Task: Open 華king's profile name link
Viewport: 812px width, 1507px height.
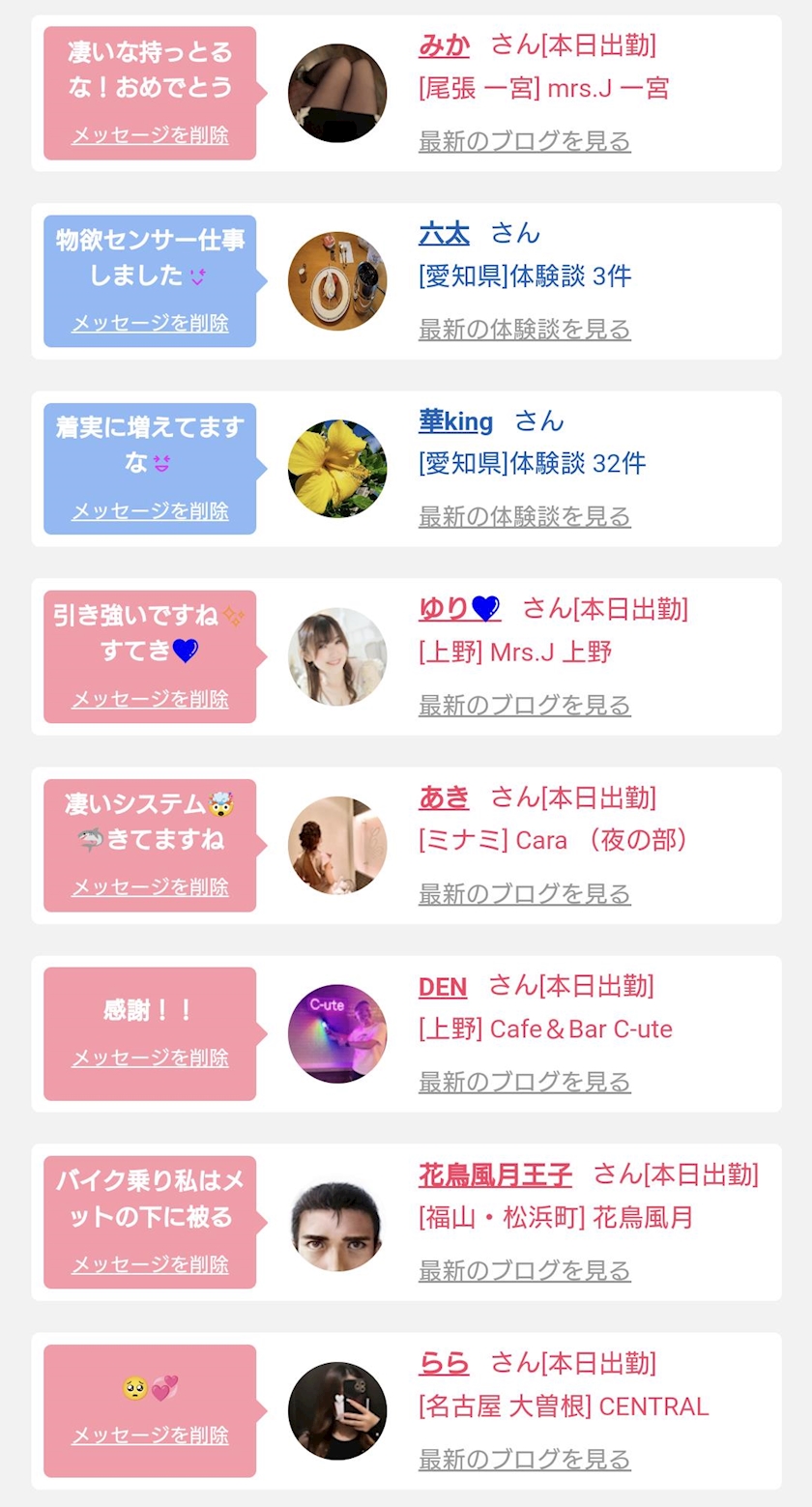Action: [455, 421]
